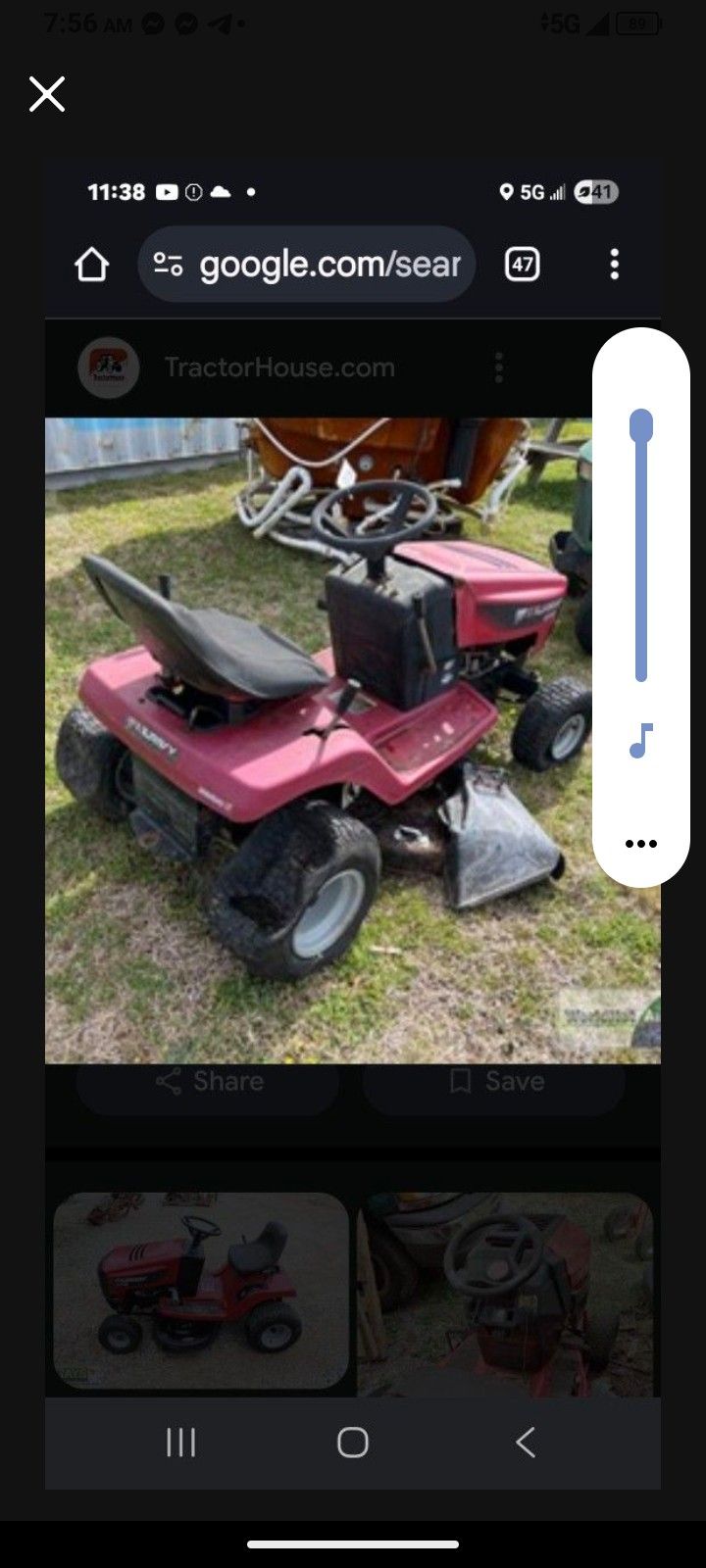Open the site permissions icon in address bar
706x1568 pixels.
[168, 264]
